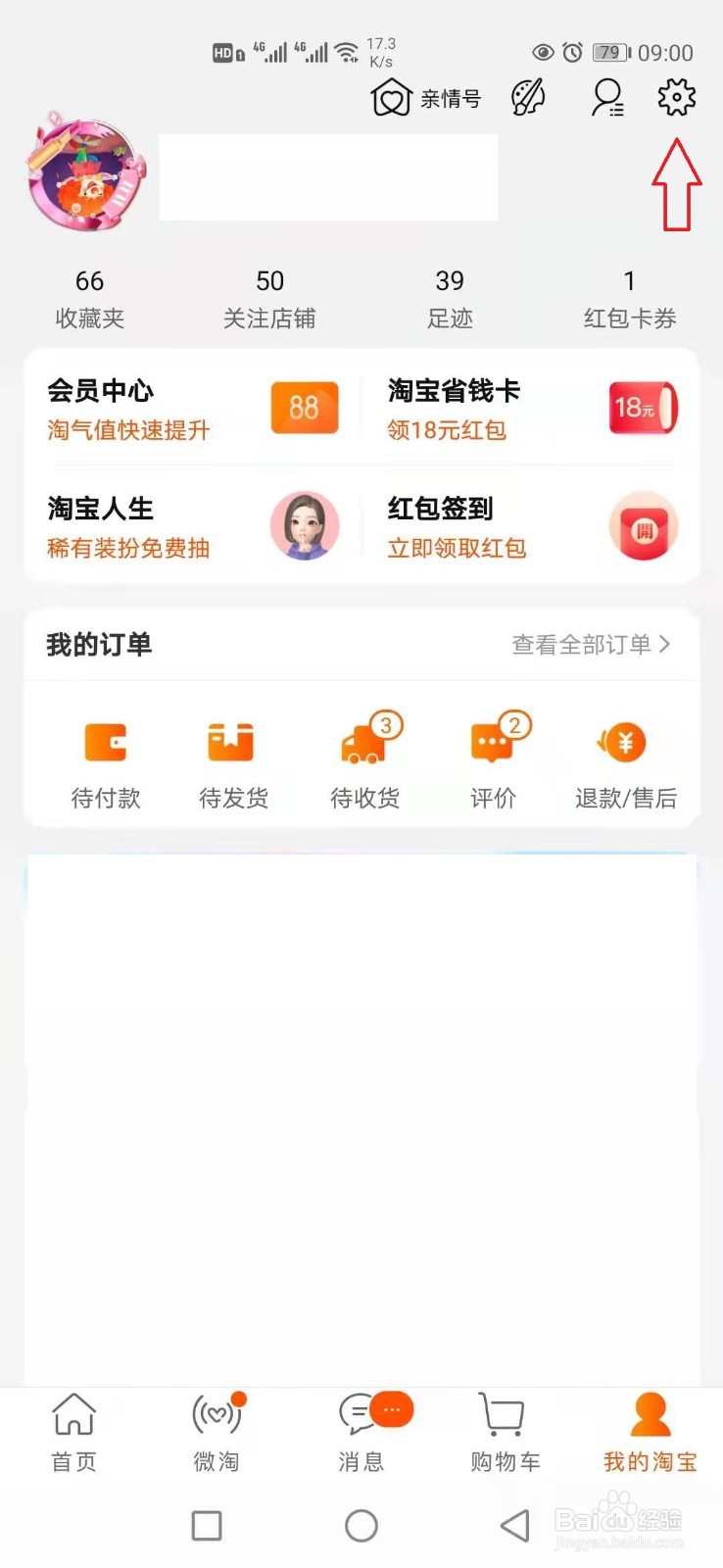Open 领18元红包 savings card link
This screenshot has width=723, height=1568.
447,431
